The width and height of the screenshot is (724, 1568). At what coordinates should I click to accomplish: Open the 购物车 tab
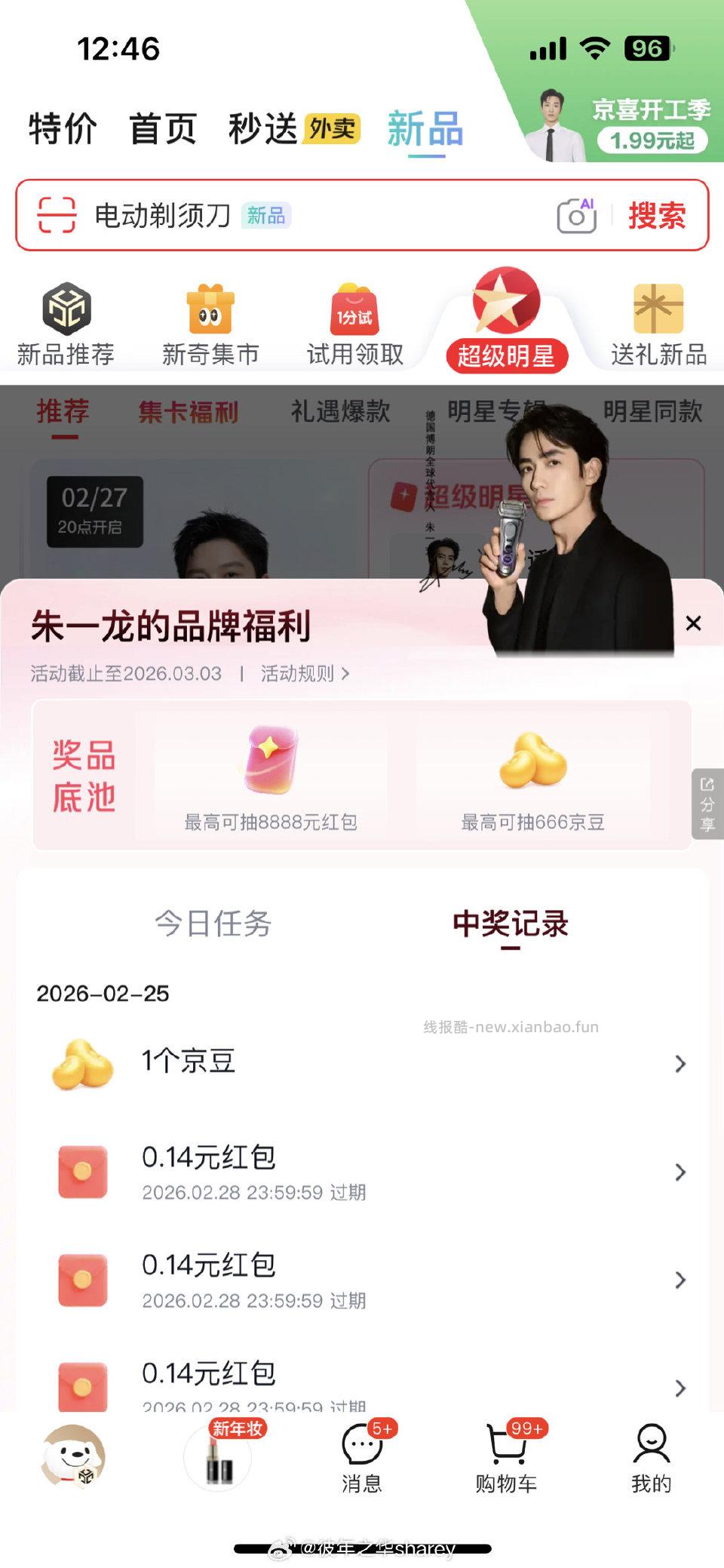(506, 1458)
